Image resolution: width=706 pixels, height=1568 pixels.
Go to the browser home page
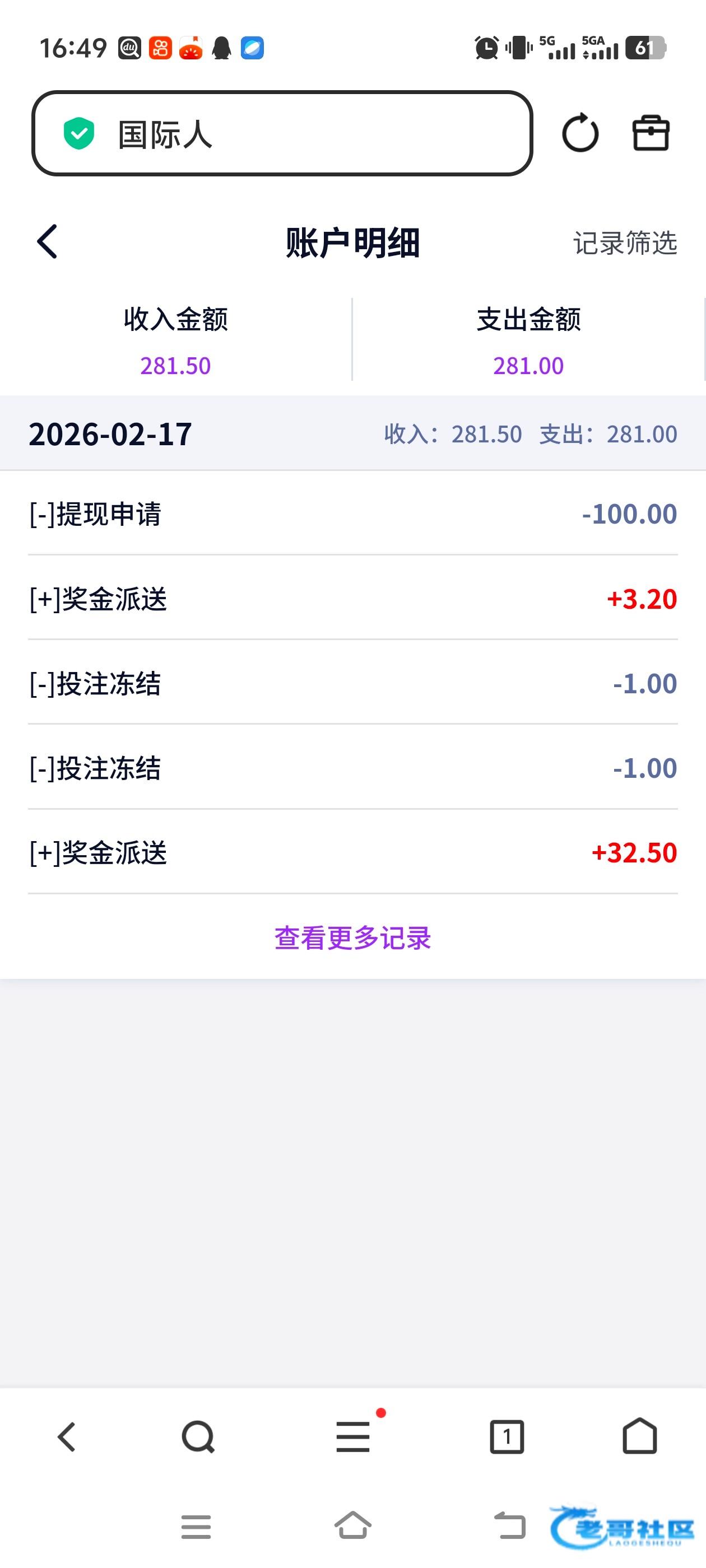coord(640,1436)
